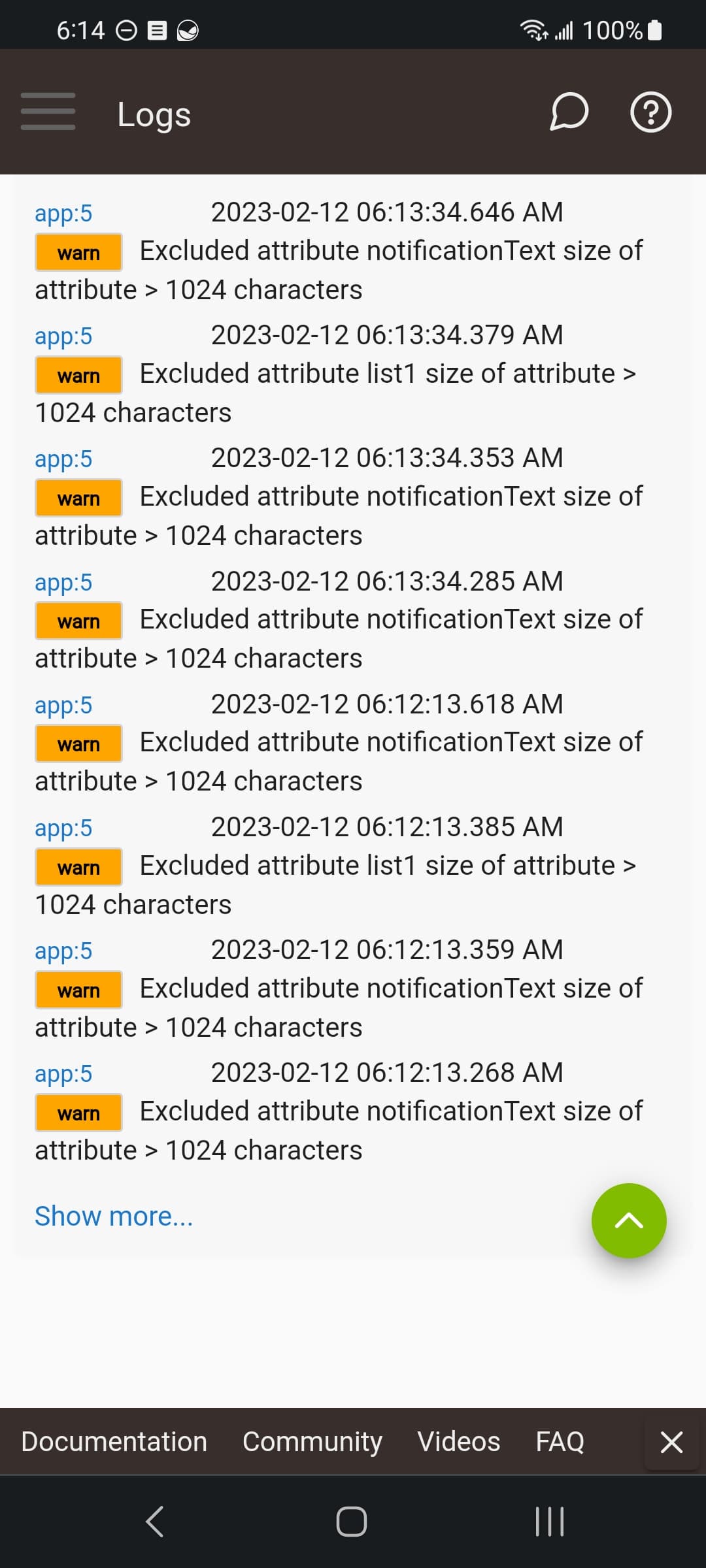The width and height of the screenshot is (706, 1568).
Task: Open the chat bubble icon
Action: pyautogui.click(x=569, y=112)
